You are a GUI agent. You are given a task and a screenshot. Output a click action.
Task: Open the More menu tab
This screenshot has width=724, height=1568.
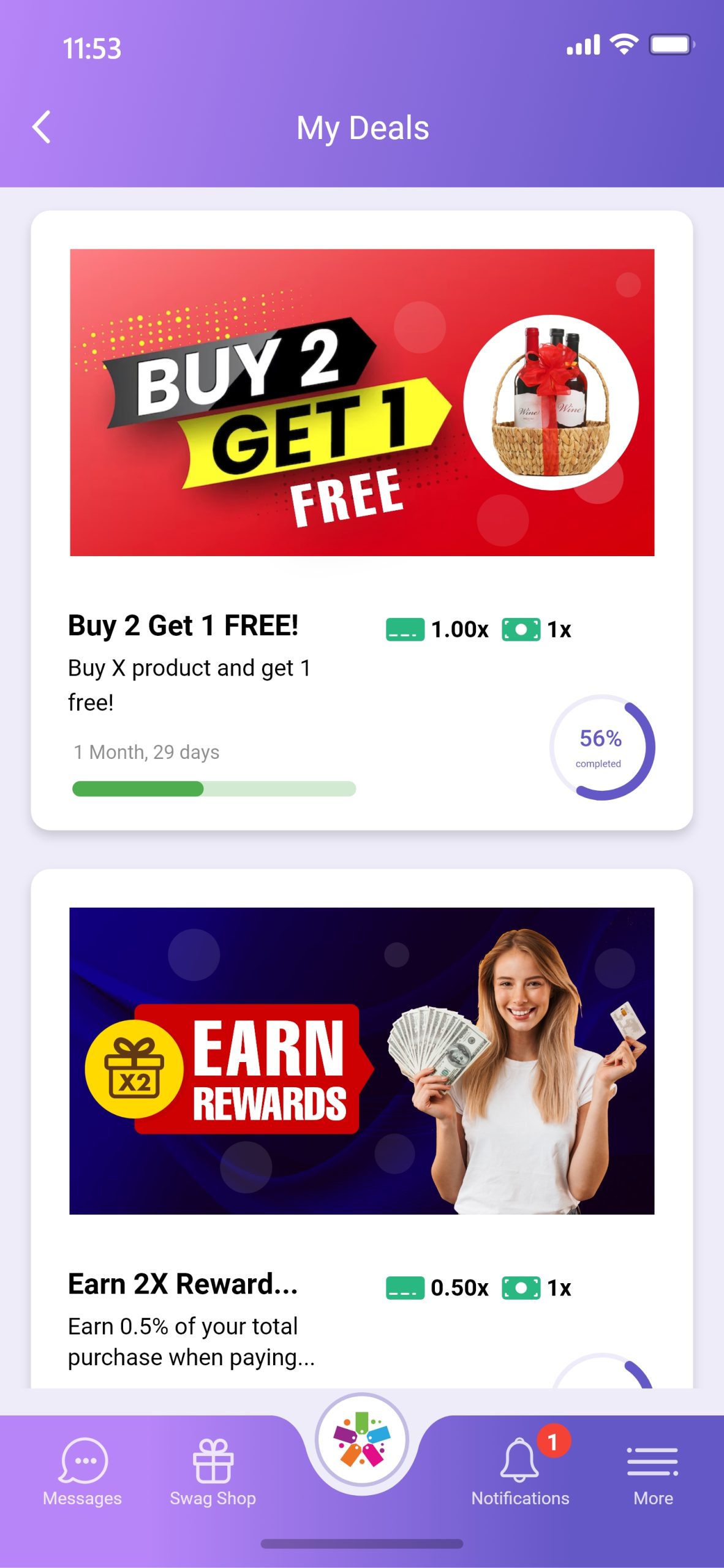pos(652,1471)
